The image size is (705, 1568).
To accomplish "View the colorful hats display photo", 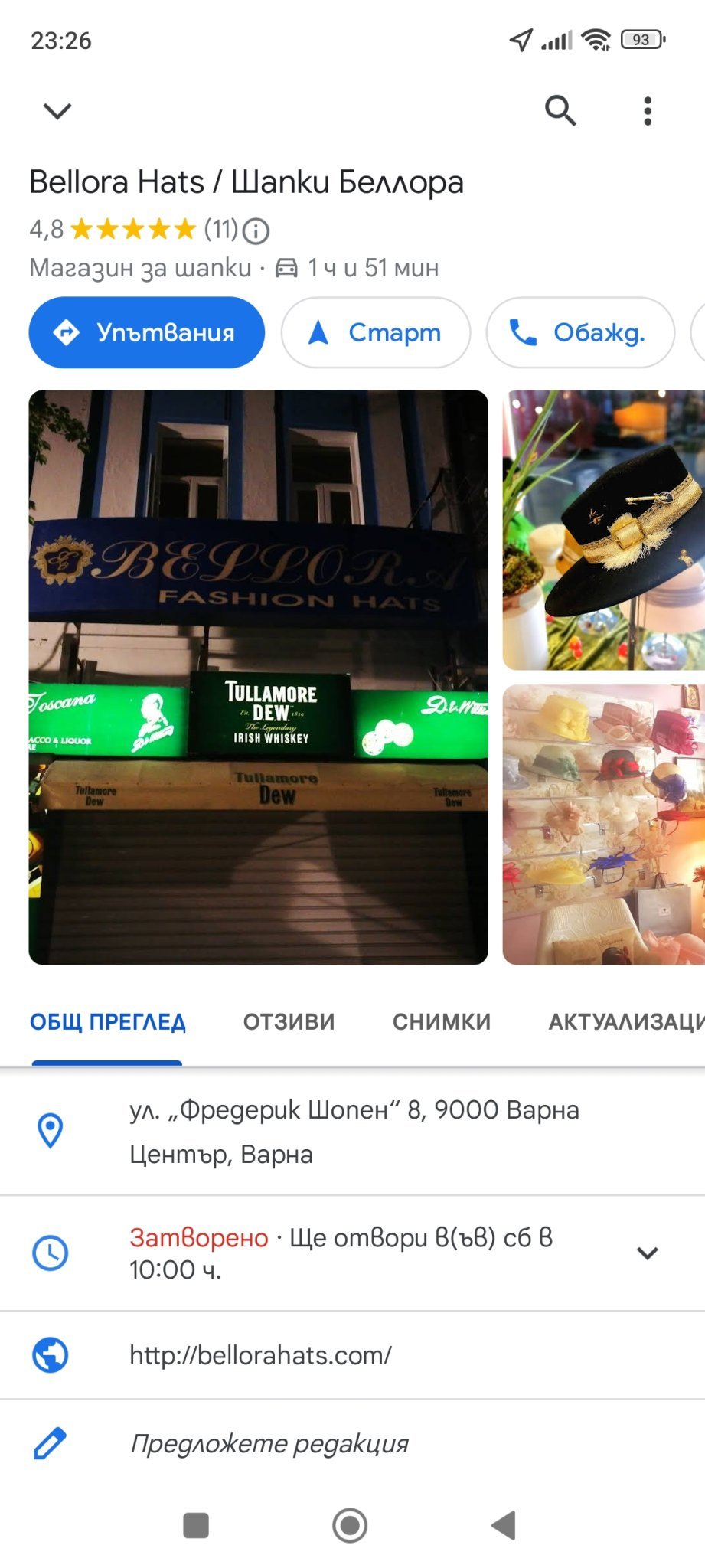I will pyautogui.click(x=603, y=824).
